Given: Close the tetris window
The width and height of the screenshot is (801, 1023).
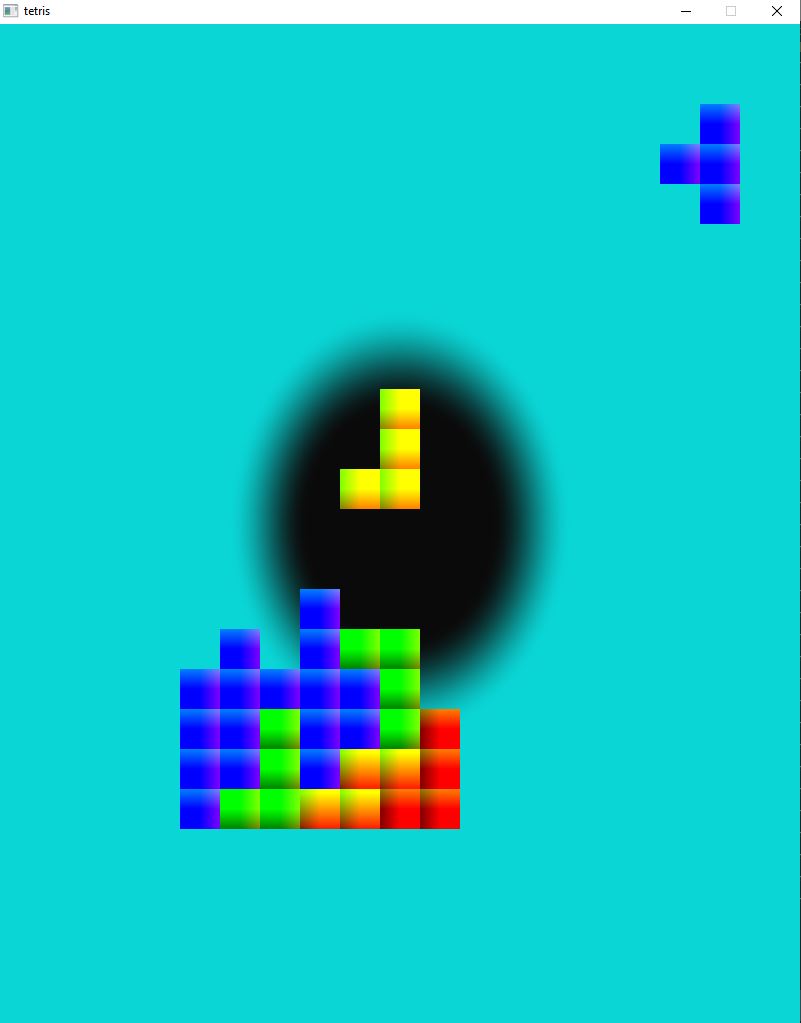Looking at the screenshot, I should pos(777,11).
